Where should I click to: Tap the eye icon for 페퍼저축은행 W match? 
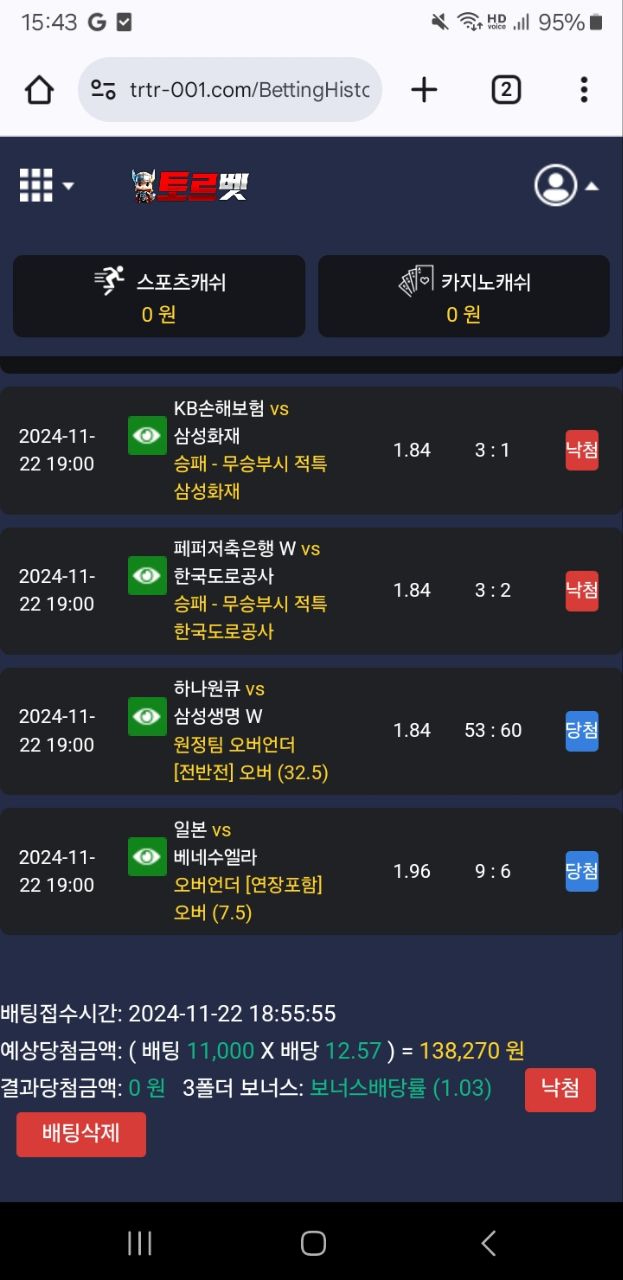147,575
